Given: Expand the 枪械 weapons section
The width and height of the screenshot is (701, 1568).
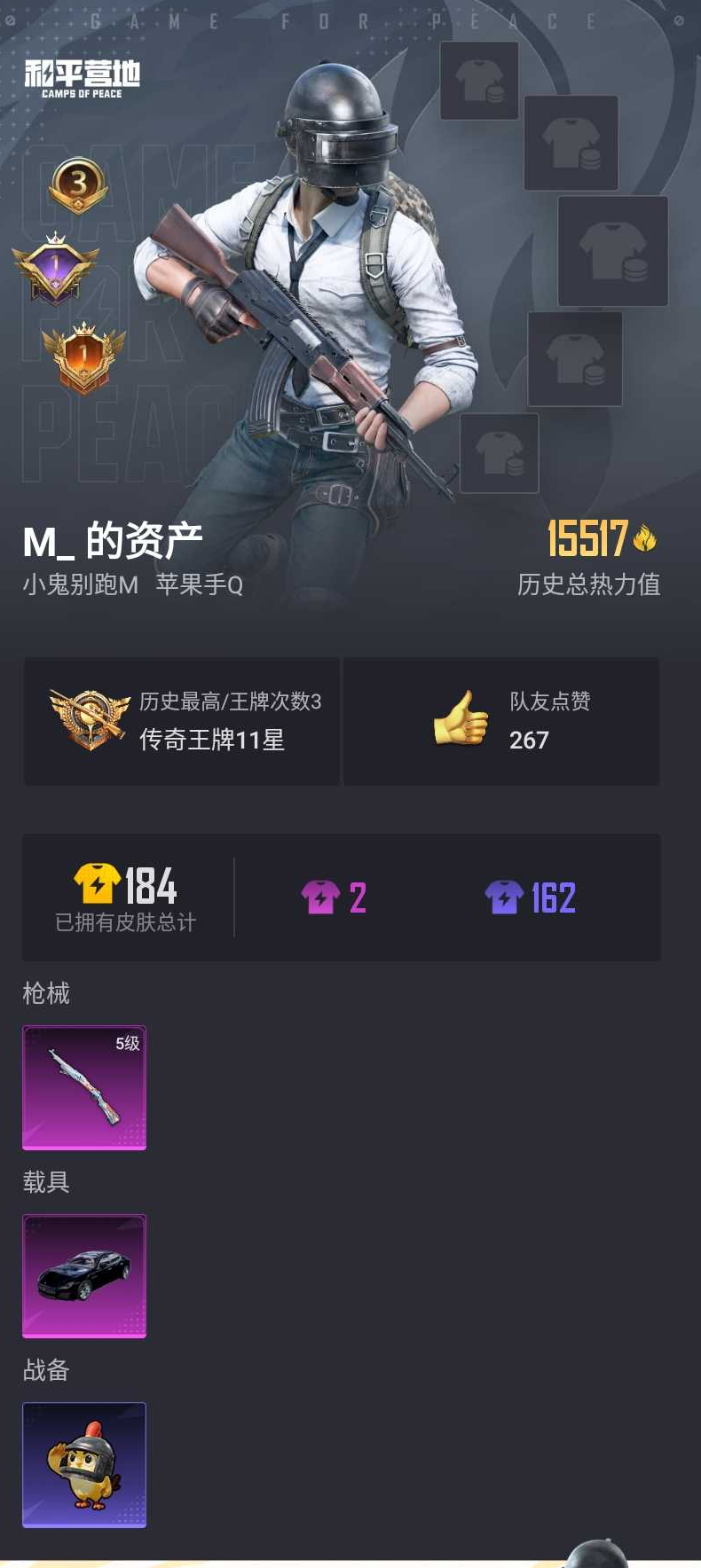Looking at the screenshot, I should (x=45, y=994).
